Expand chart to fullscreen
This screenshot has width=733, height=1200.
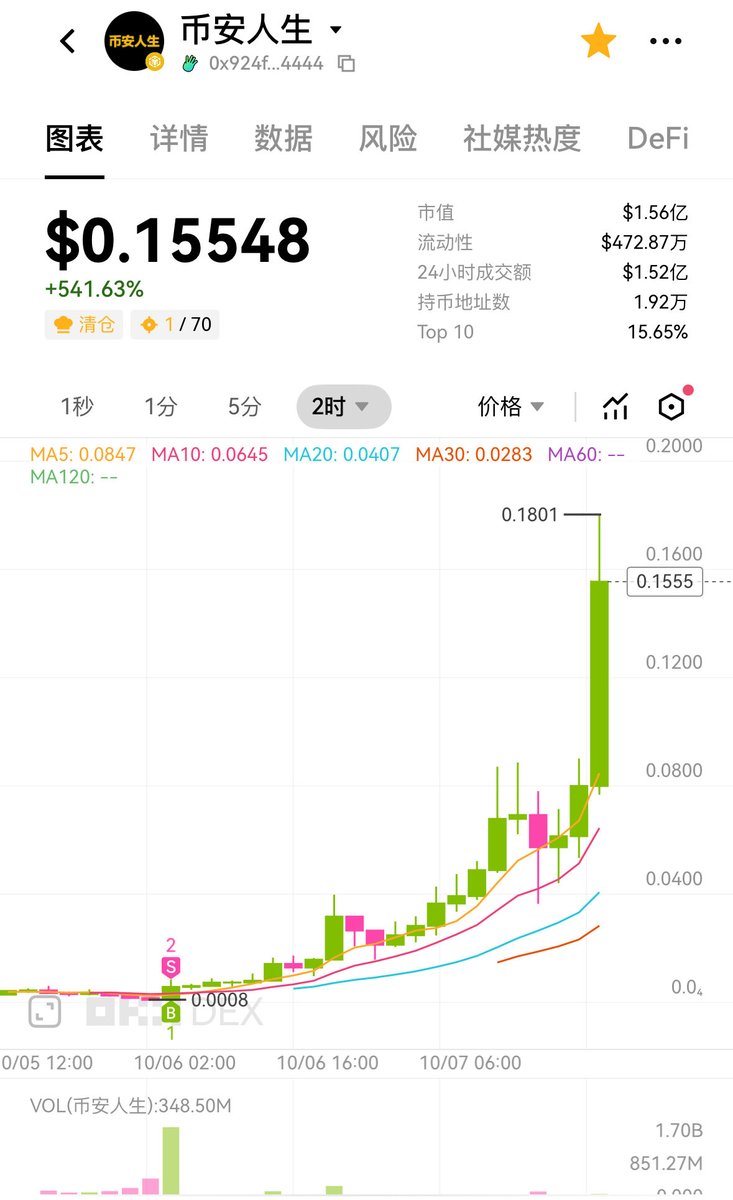[x=44, y=1011]
